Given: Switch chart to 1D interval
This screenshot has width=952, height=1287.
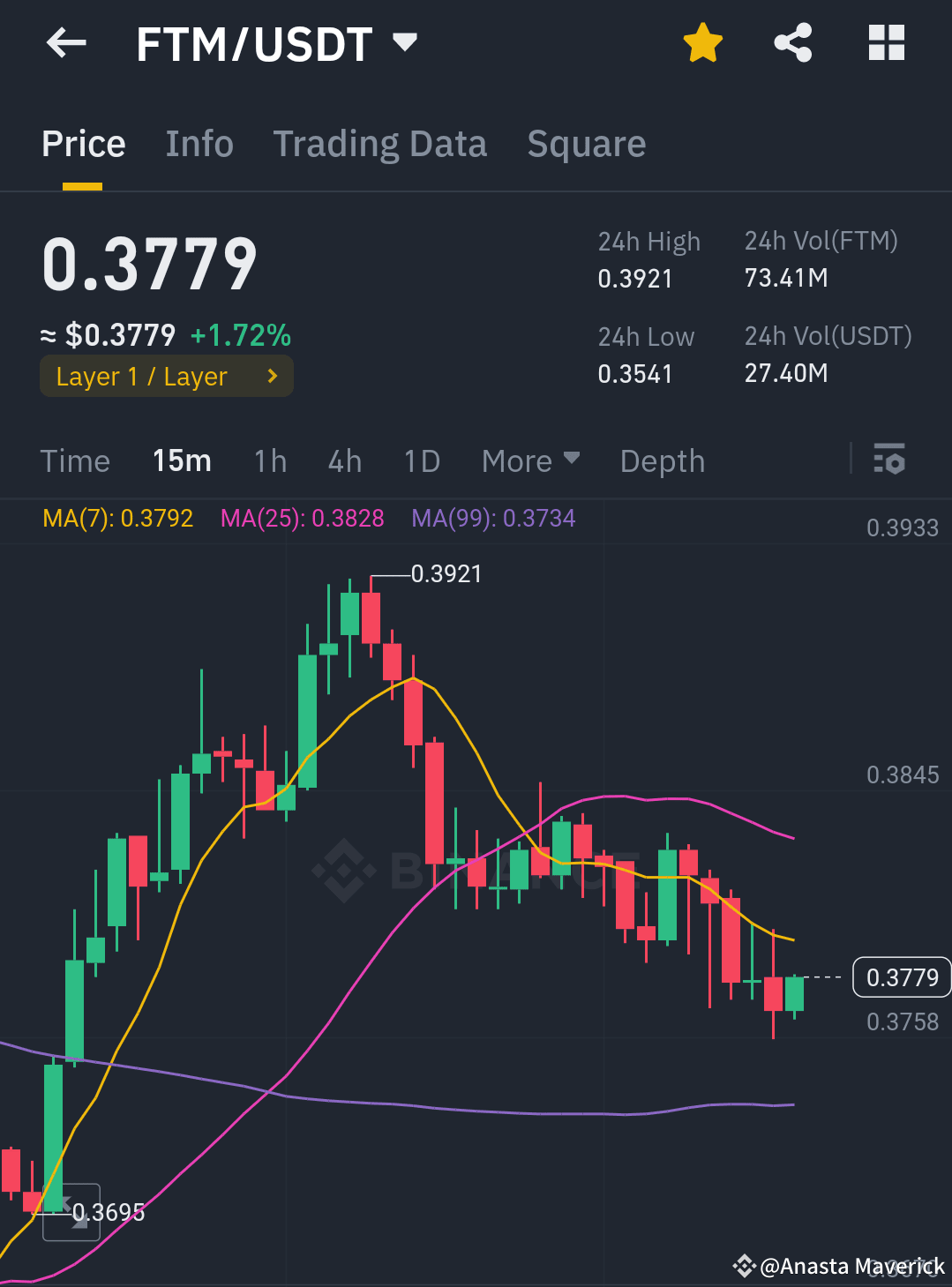Looking at the screenshot, I should pos(421,460).
